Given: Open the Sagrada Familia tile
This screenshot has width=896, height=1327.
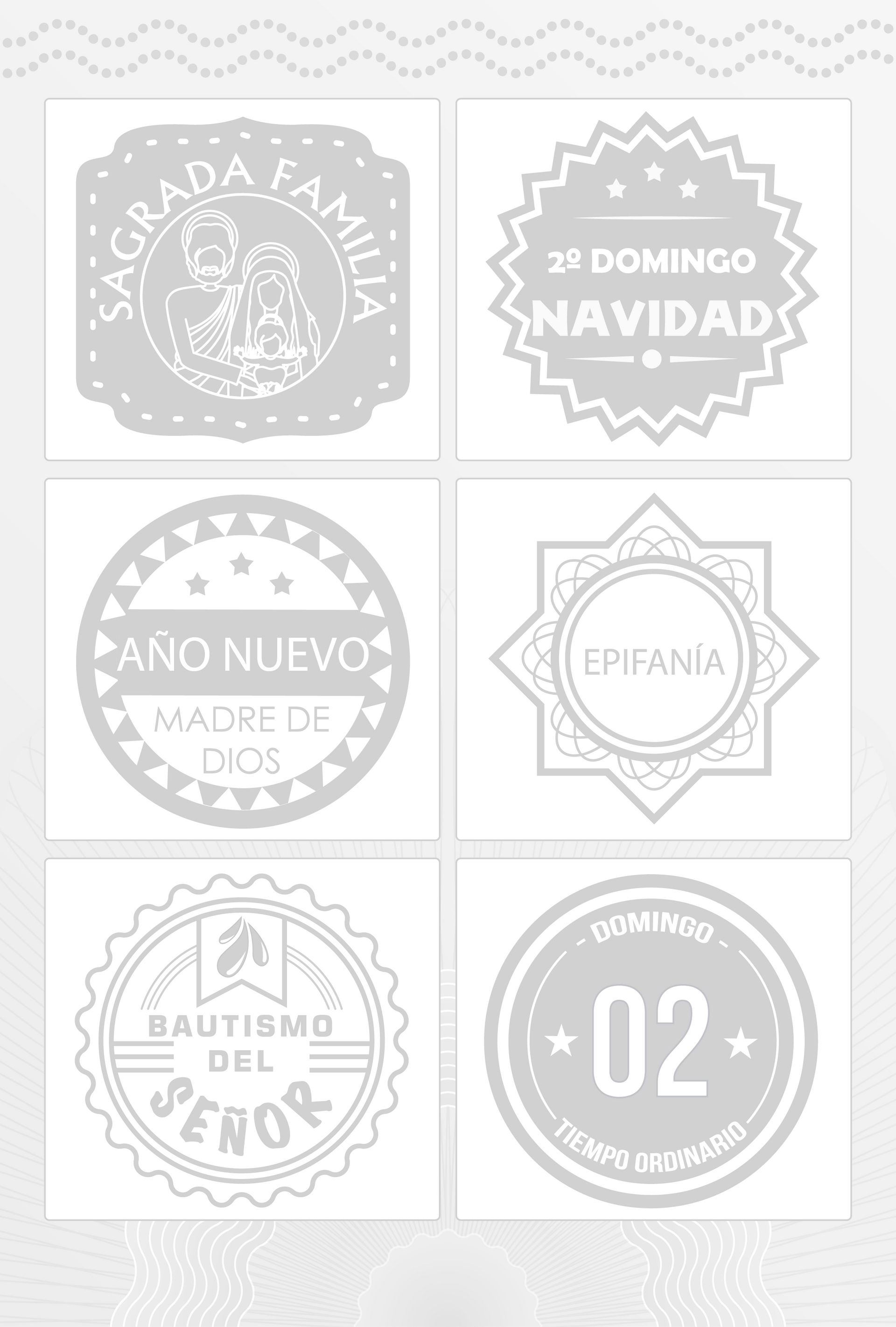Looking at the screenshot, I should (x=243, y=279).
